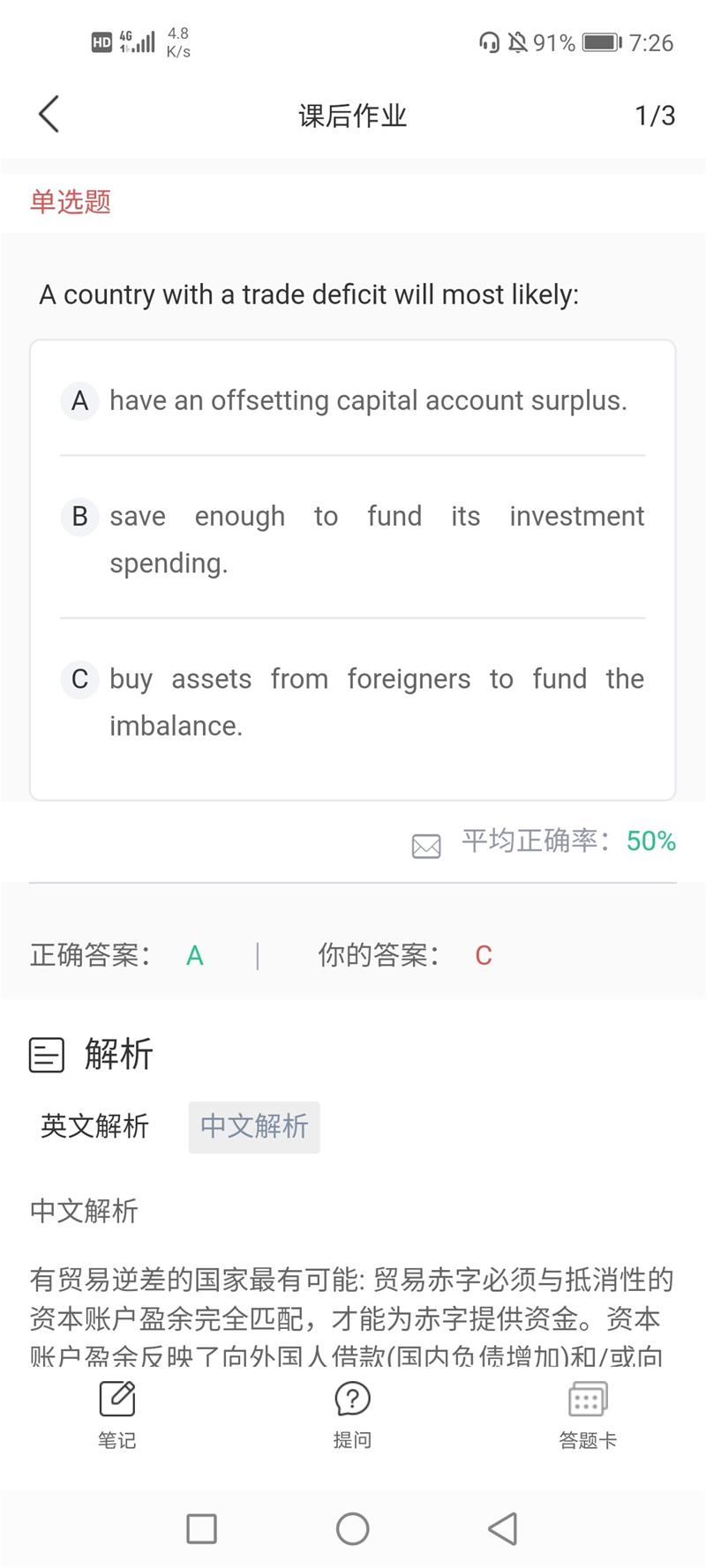
Task: Open recent apps with square button
Action: click(x=201, y=1528)
